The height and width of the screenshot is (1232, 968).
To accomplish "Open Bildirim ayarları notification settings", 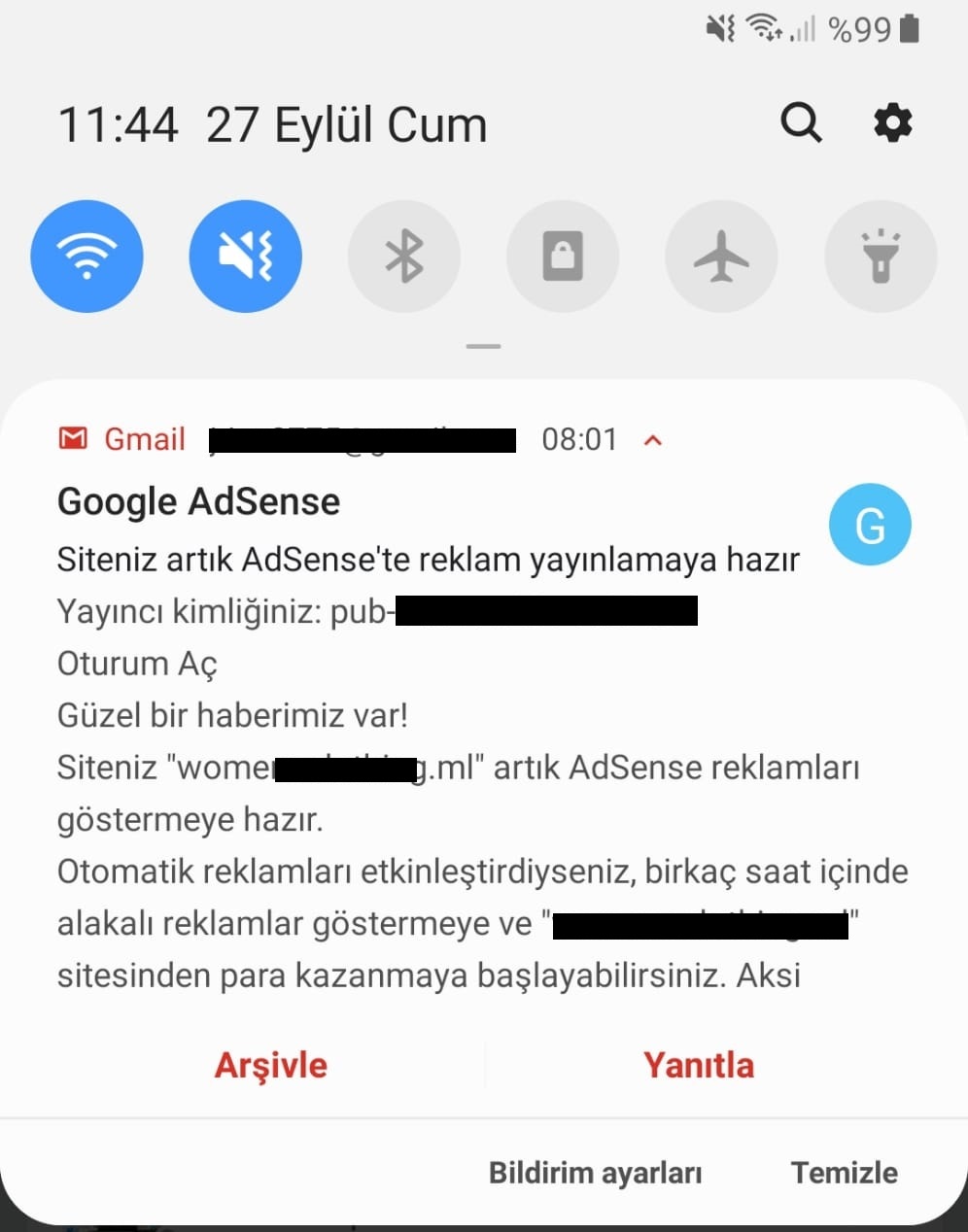I will click(595, 1173).
